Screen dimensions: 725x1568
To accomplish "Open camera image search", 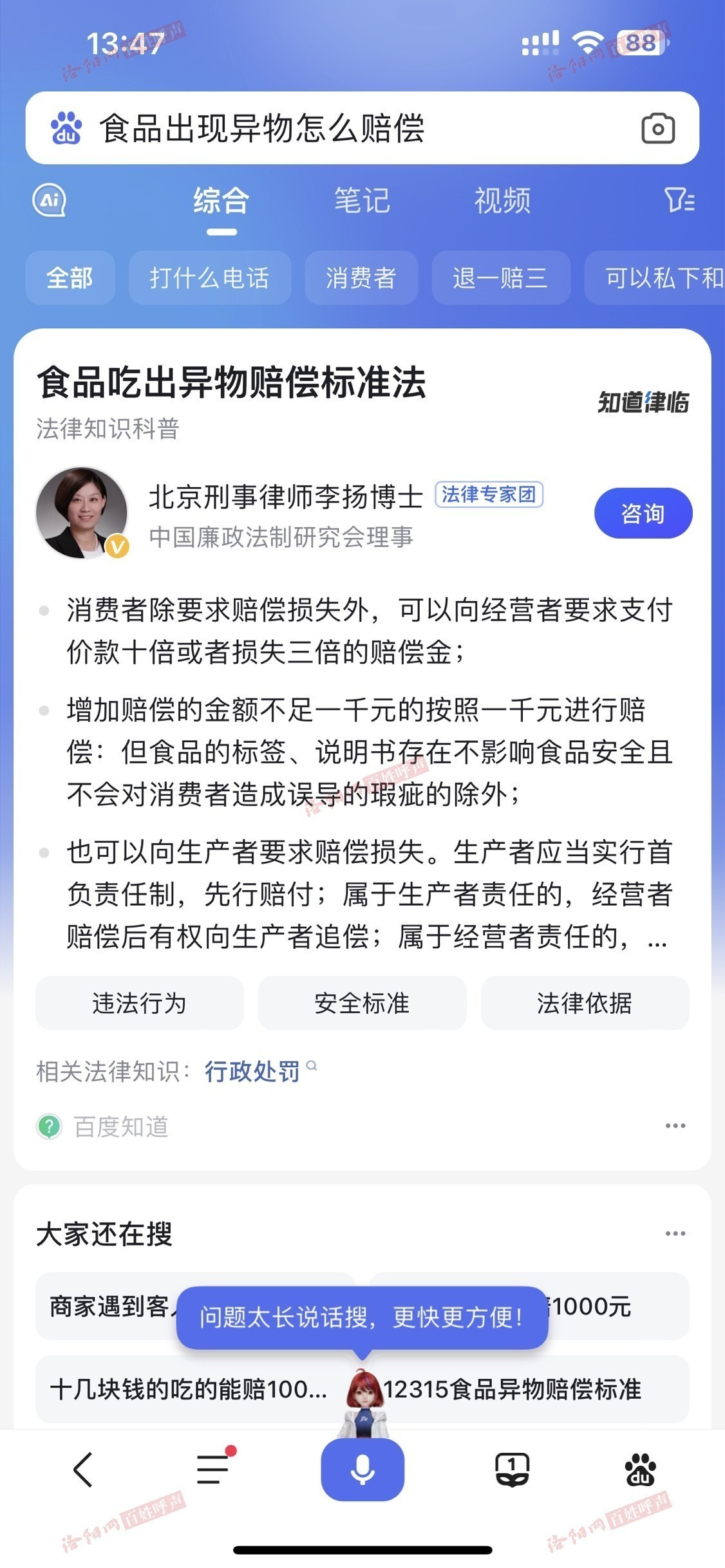I will point(657,128).
